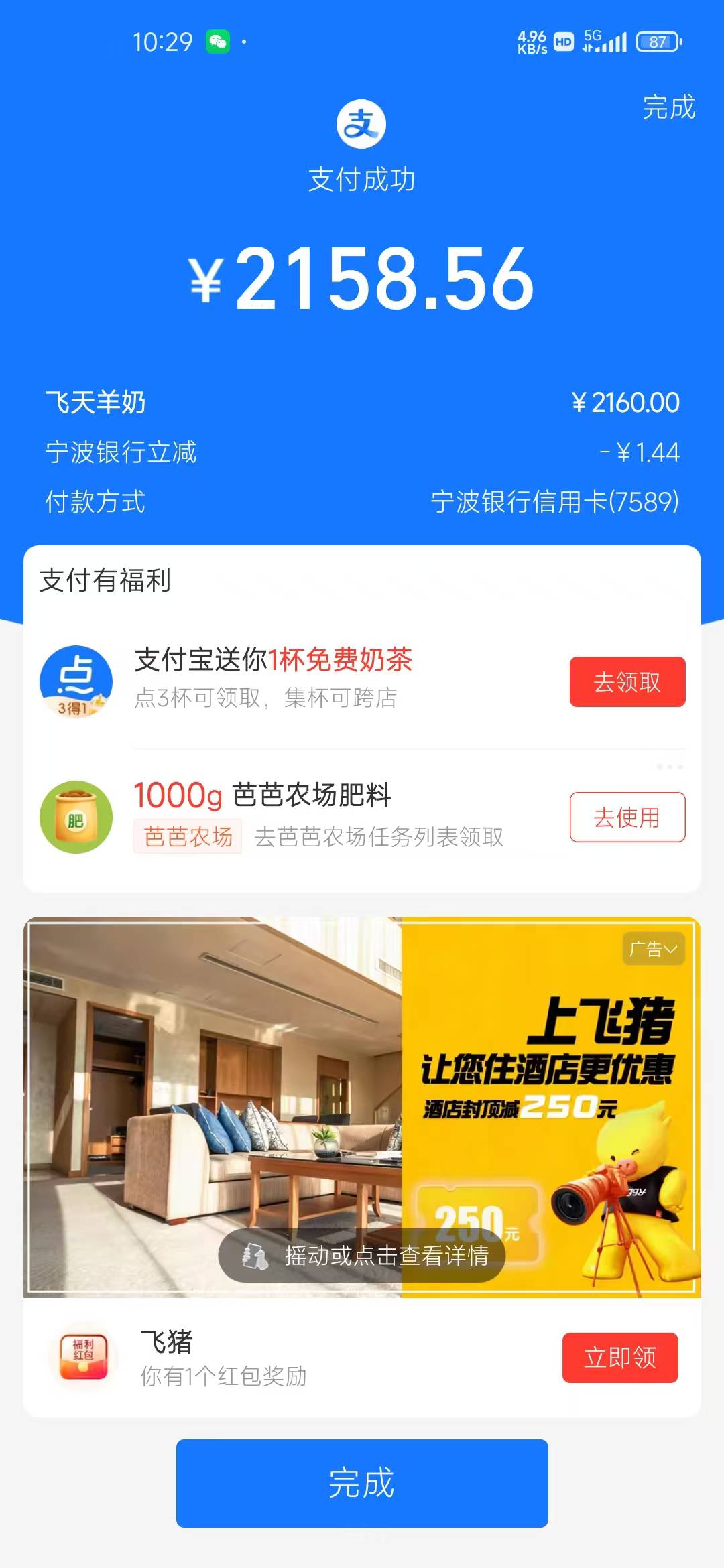Tap 去使用 for the 芭芭农场肥料 offer

(627, 818)
